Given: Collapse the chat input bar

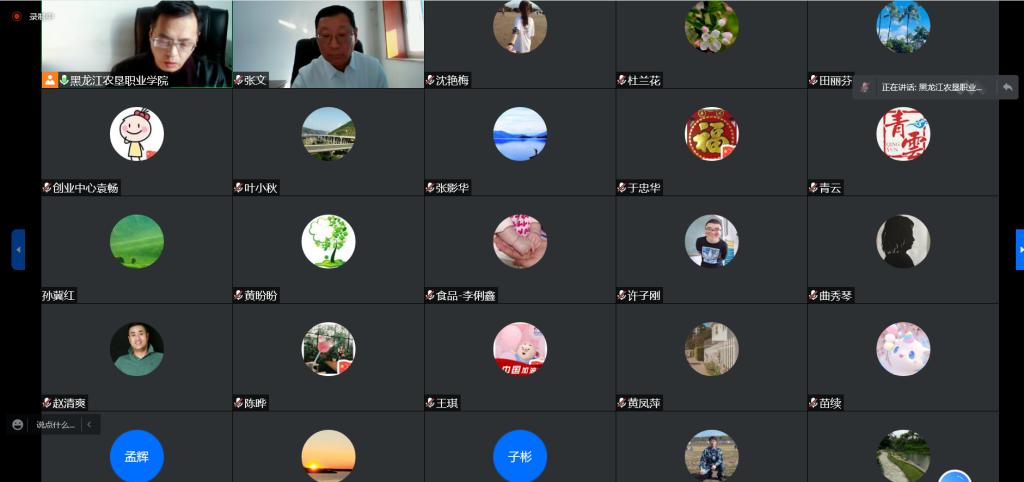Looking at the screenshot, I should 89,425.
